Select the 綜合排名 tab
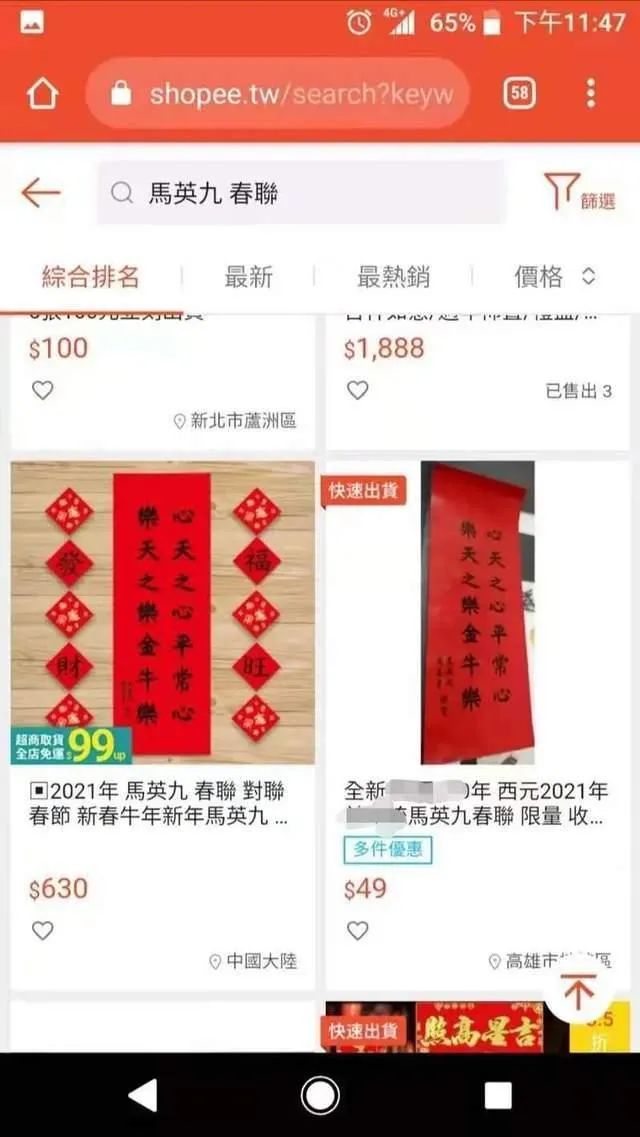Image resolution: width=640 pixels, height=1137 pixels. (x=90, y=277)
